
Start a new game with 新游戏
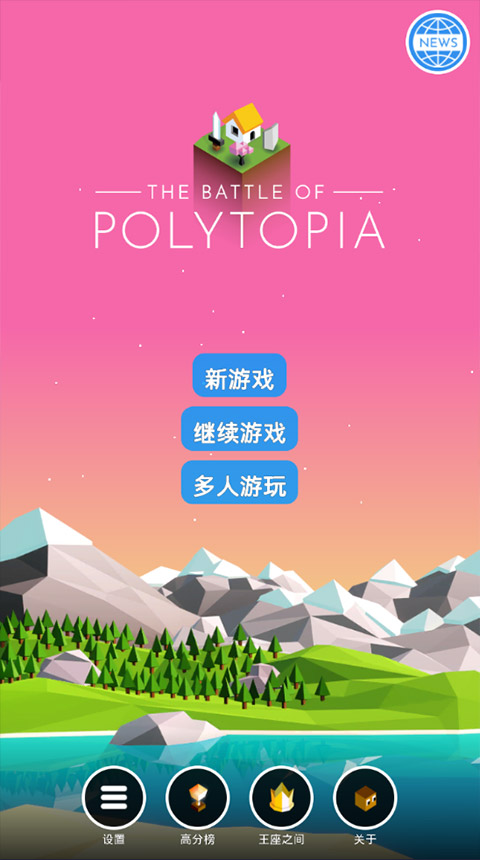point(239,375)
